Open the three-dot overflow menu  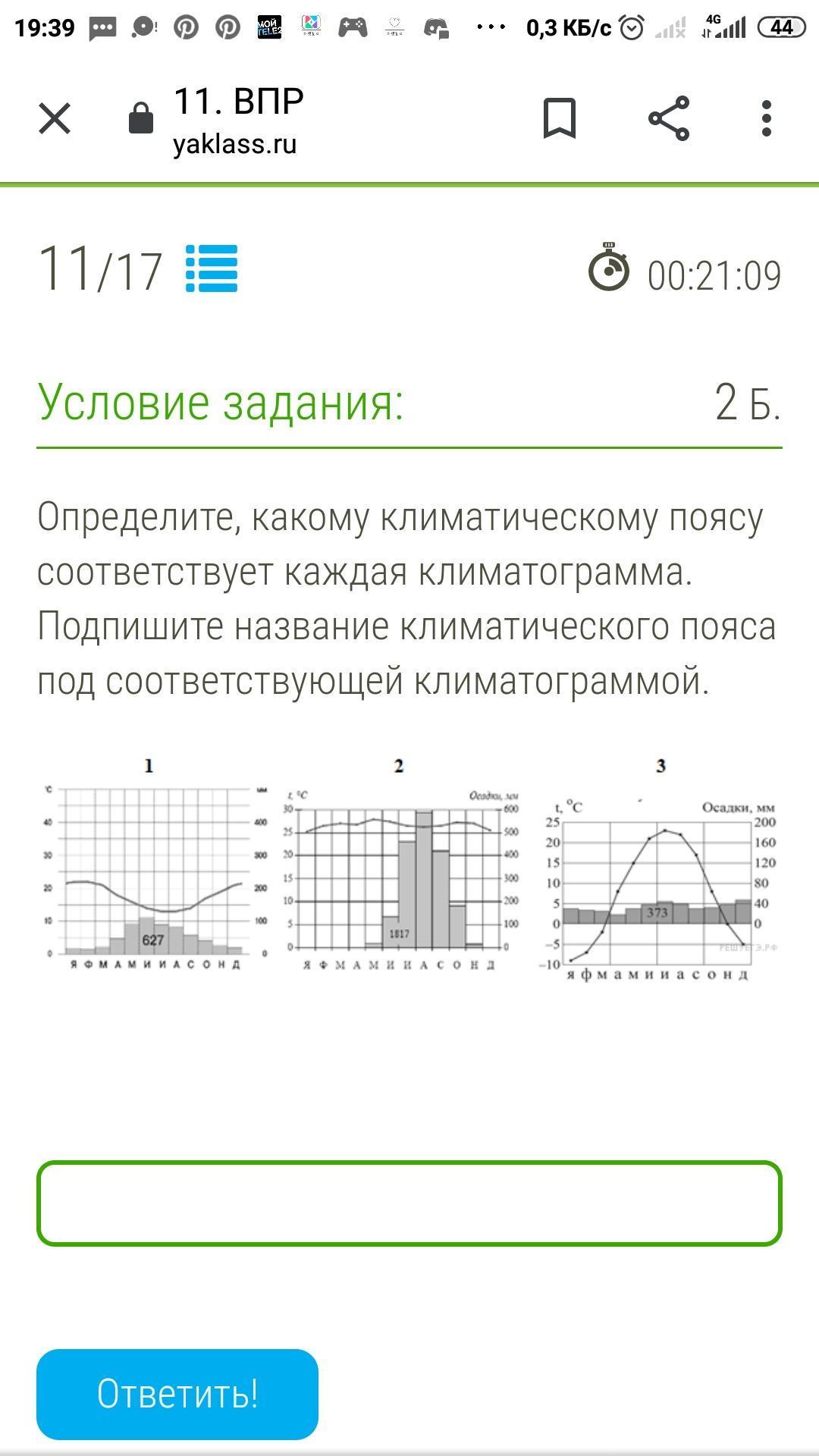click(x=767, y=118)
